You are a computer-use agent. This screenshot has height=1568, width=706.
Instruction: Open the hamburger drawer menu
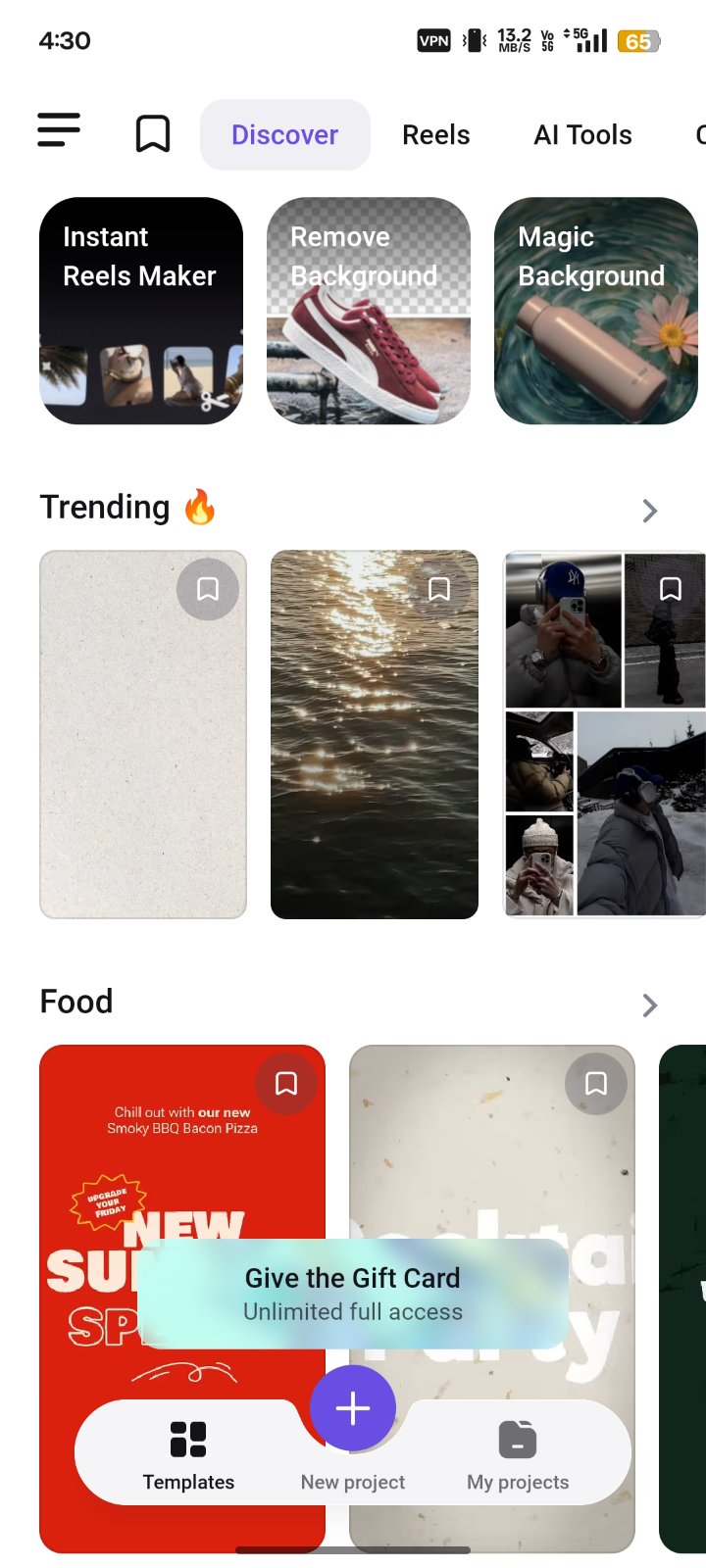[x=59, y=130]
